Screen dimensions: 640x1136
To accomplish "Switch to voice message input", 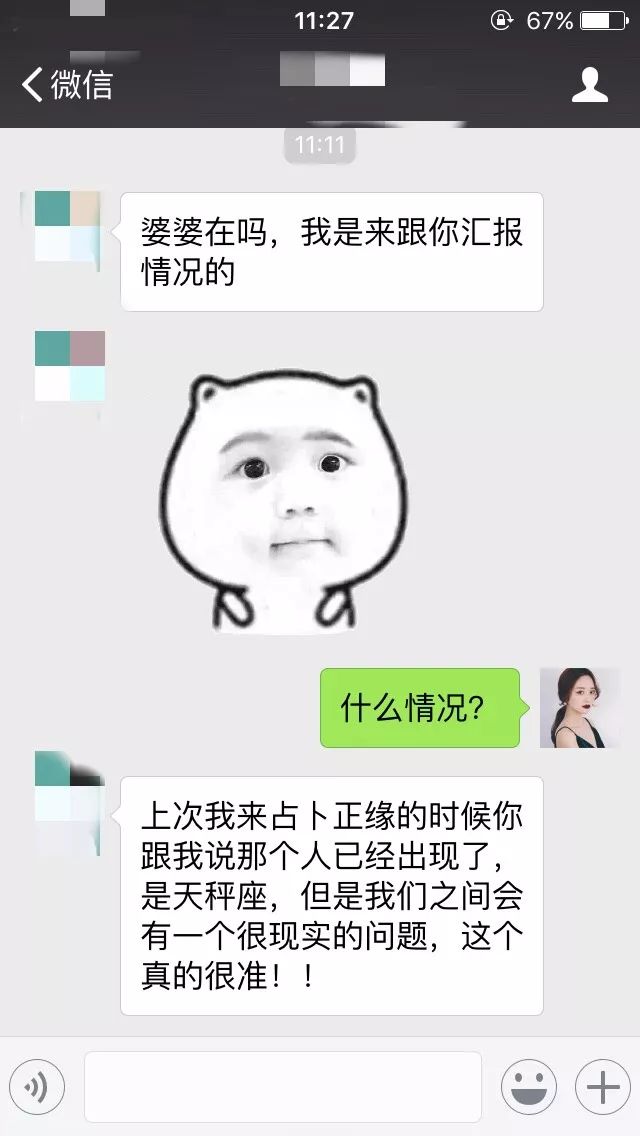I will click(x=37, y=1087).
